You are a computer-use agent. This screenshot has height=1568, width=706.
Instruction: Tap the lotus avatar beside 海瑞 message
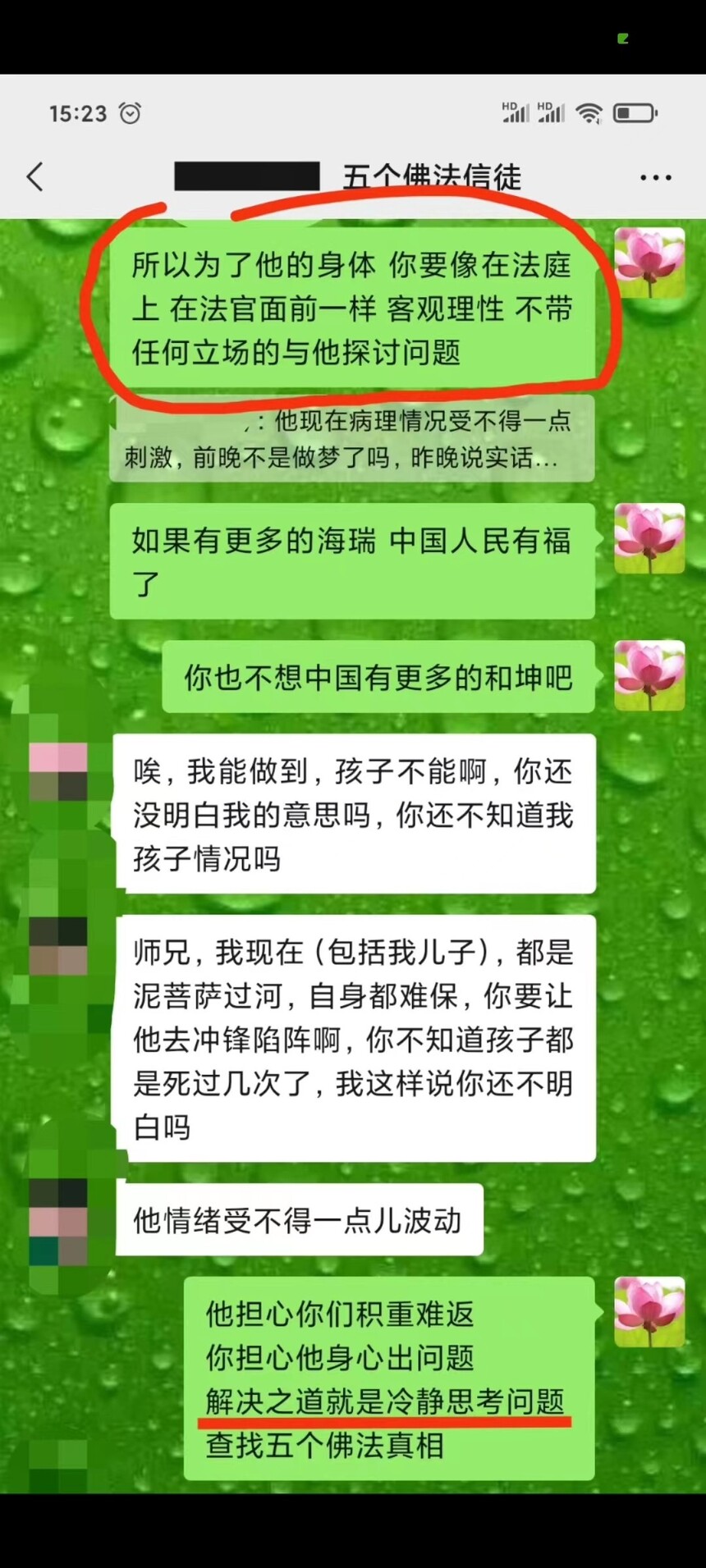(649, 538)
